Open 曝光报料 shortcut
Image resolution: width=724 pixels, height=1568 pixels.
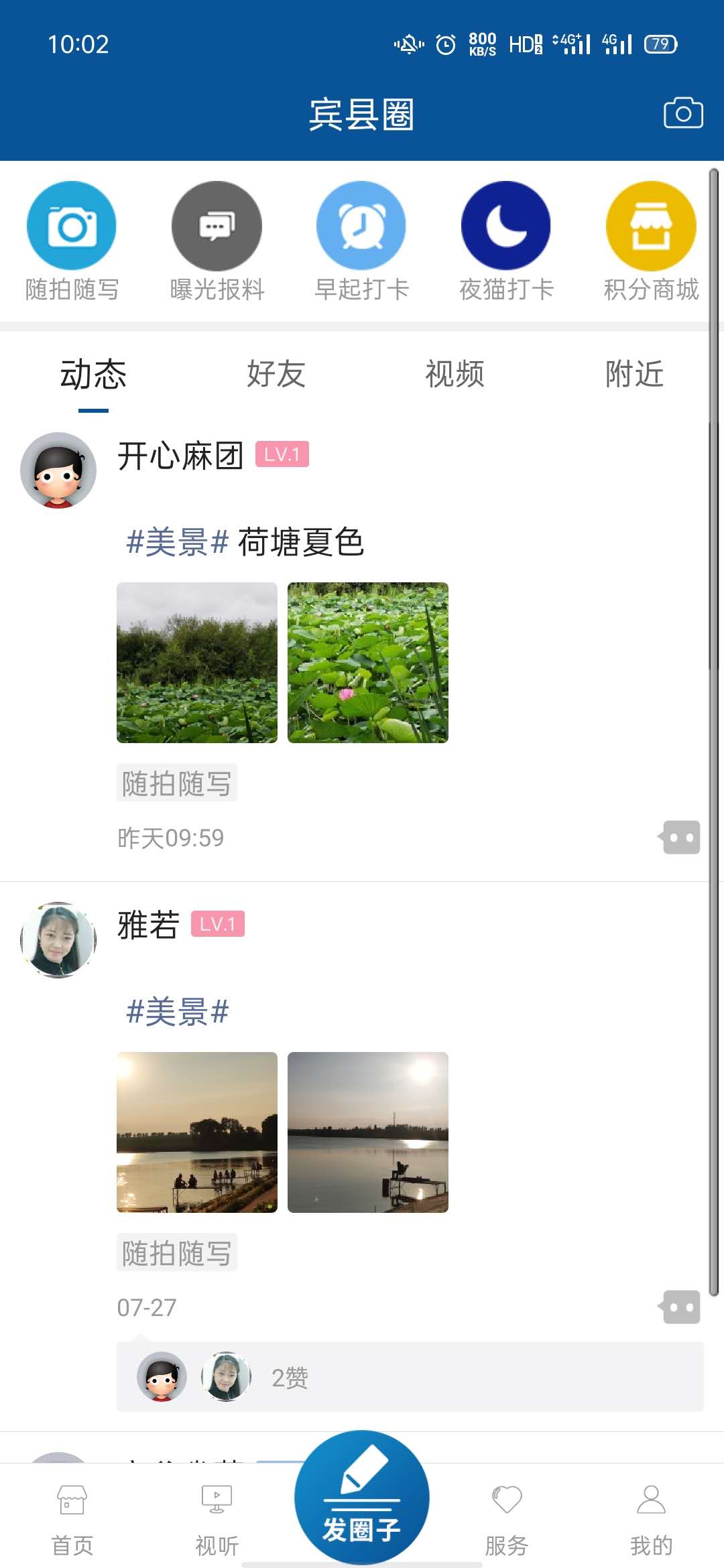pyautogui.click(x=217, y=226)
